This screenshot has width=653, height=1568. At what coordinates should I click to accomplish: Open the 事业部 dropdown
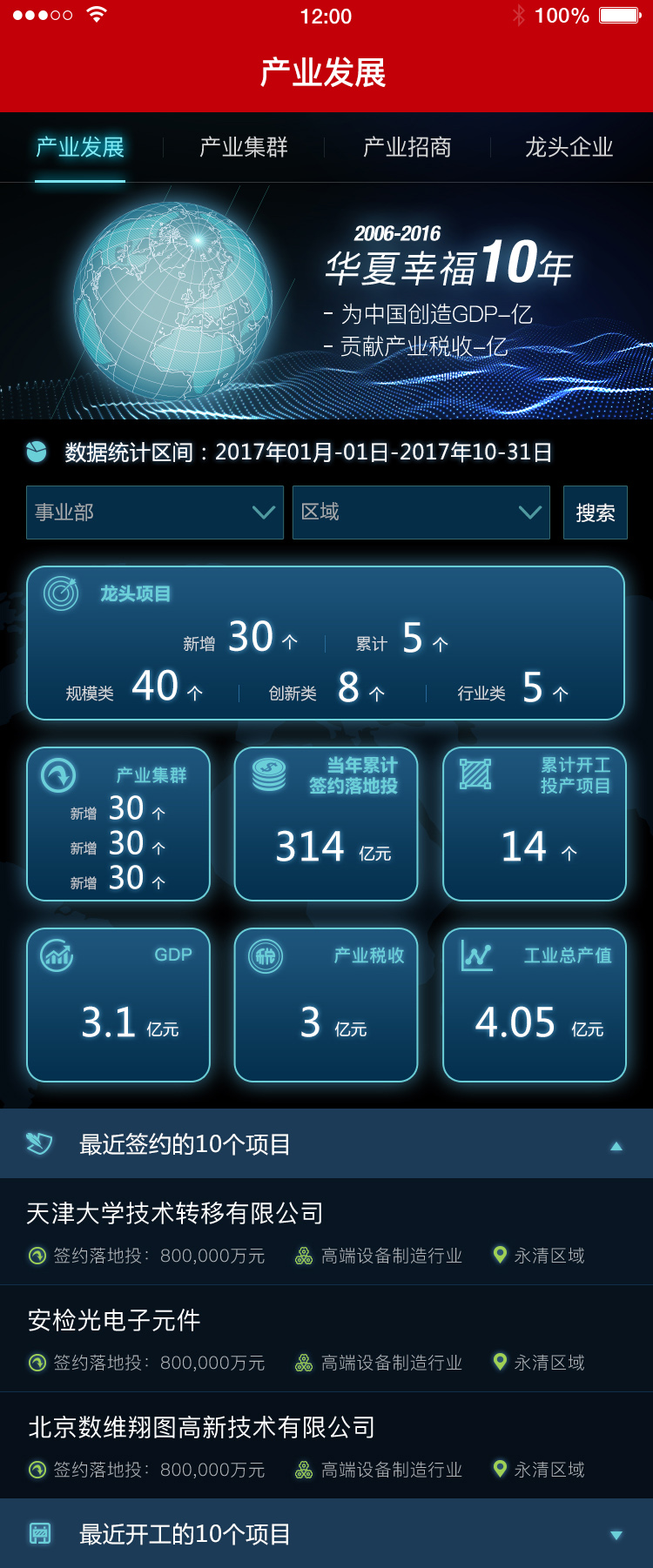[x=155, y=513]
